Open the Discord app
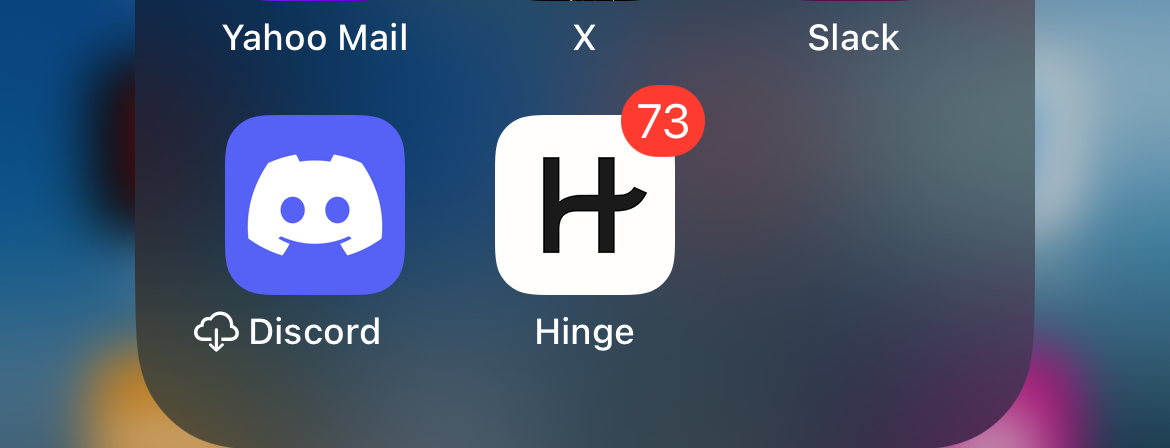This screenshot has width=1170, height=448. tap(314, 205)
